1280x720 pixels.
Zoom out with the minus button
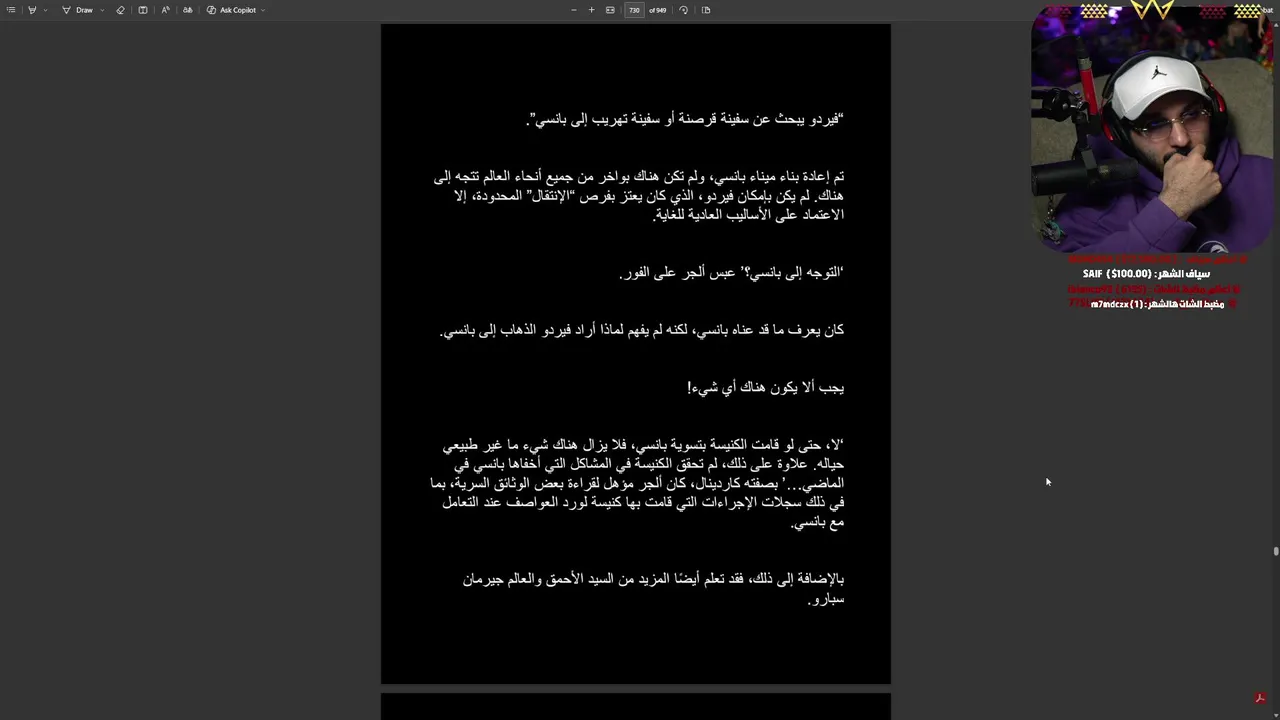573,10
